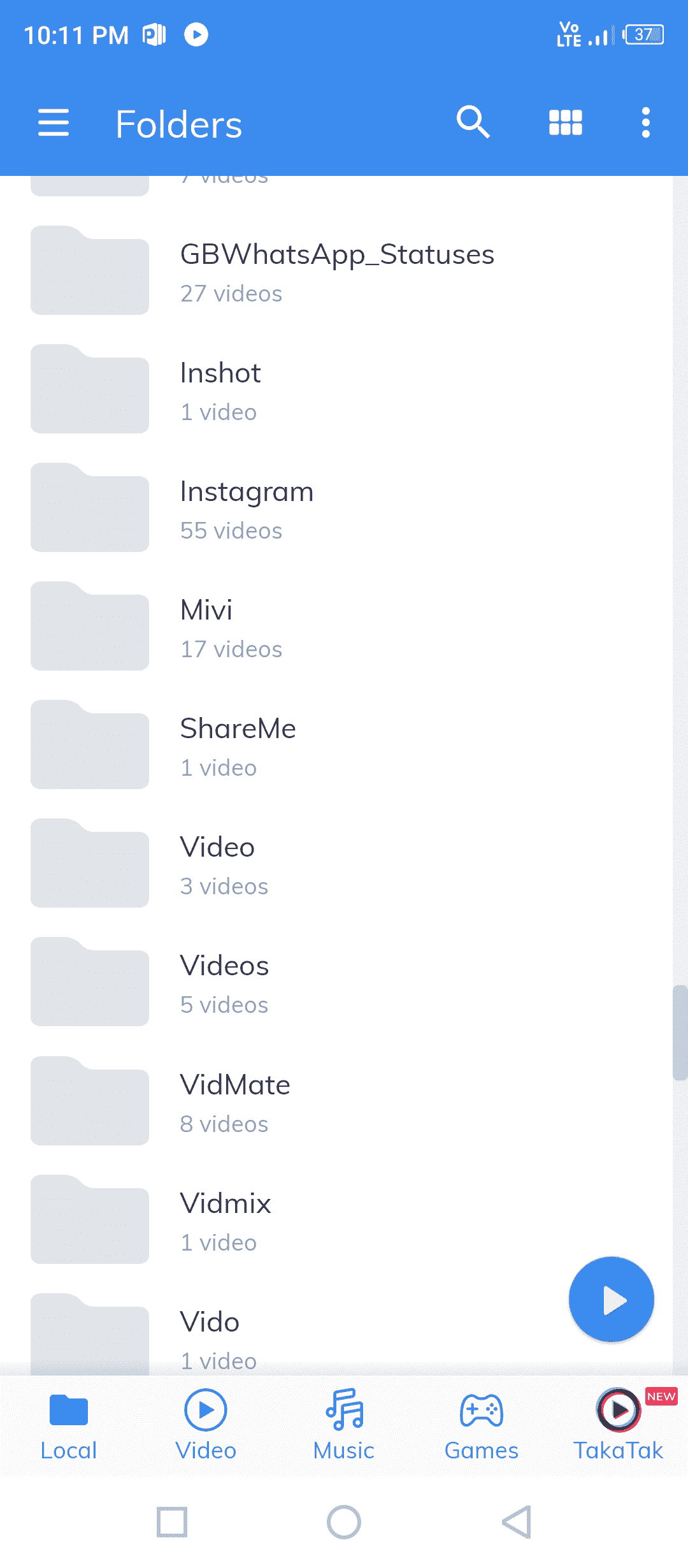Open the Vido folder
Screen dimensions: 688x1568
pyautogui.click(x=210, y=1335)
